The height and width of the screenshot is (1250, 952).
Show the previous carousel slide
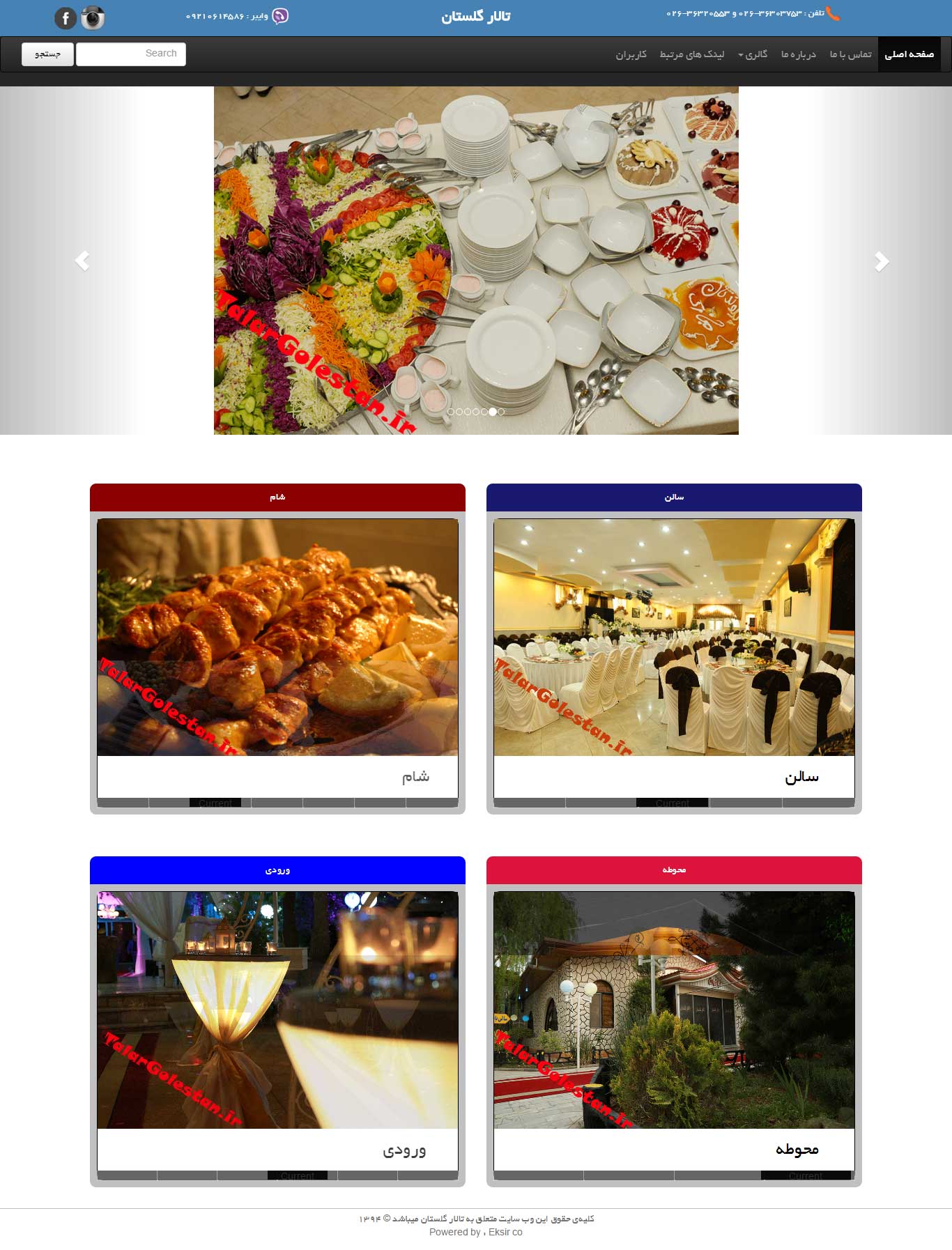click(x=82, y=261)
